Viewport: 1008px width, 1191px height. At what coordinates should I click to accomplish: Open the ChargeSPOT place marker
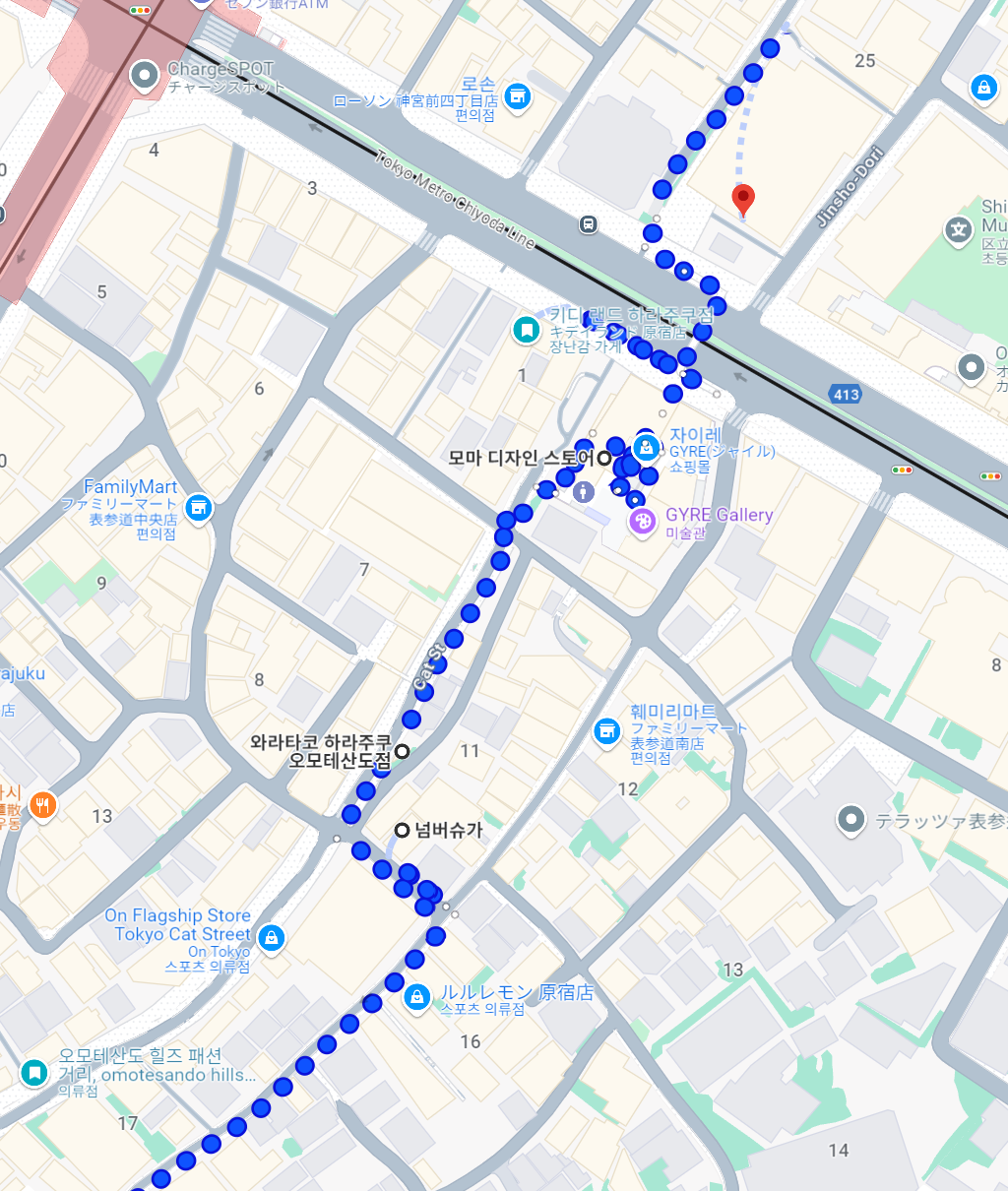tap(145, 75)
